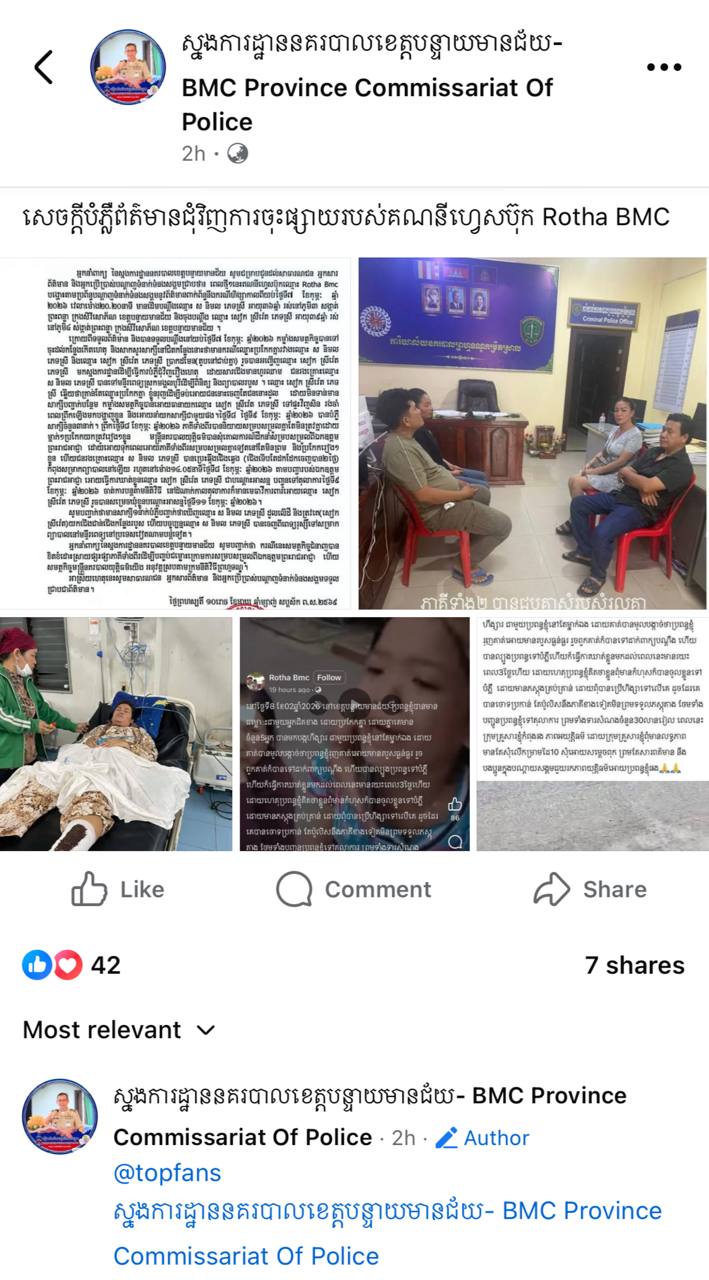The height and width of the screenshot is (1280, 709).
Task: Open the press release document image
Action: point(177,433)
